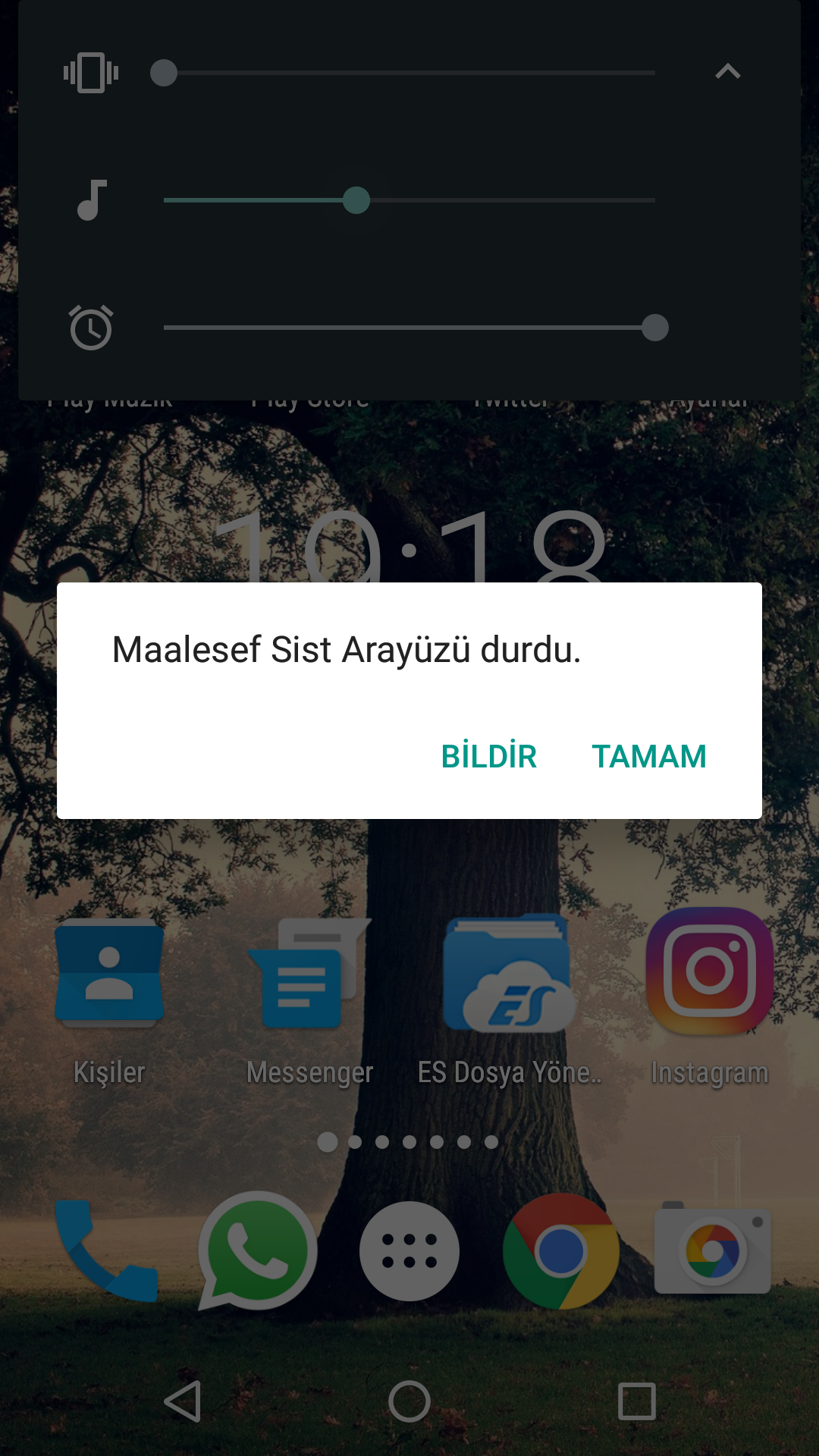819x1456 pixels.
Task: Tap the system back button
Action: coord(183,1401)
